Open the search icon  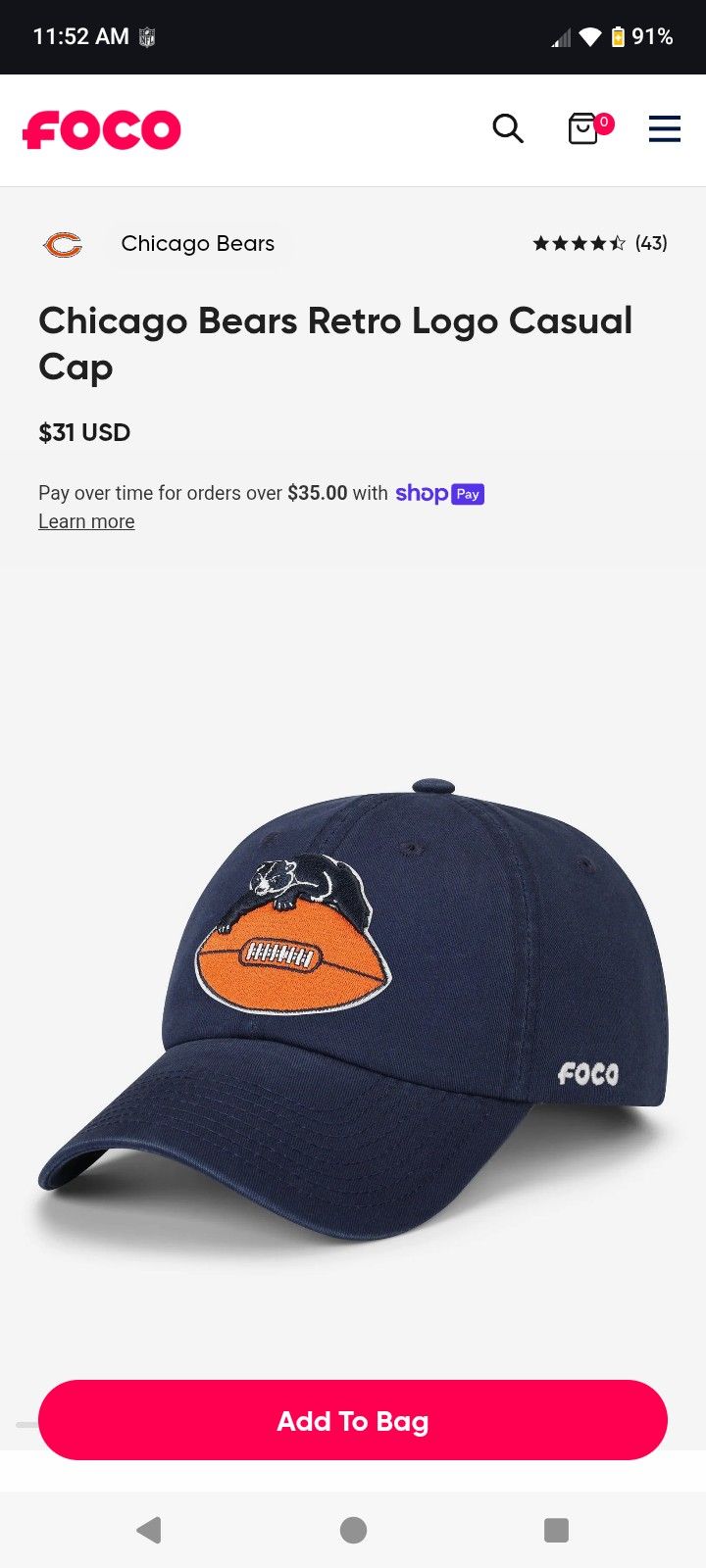(508, 128)
